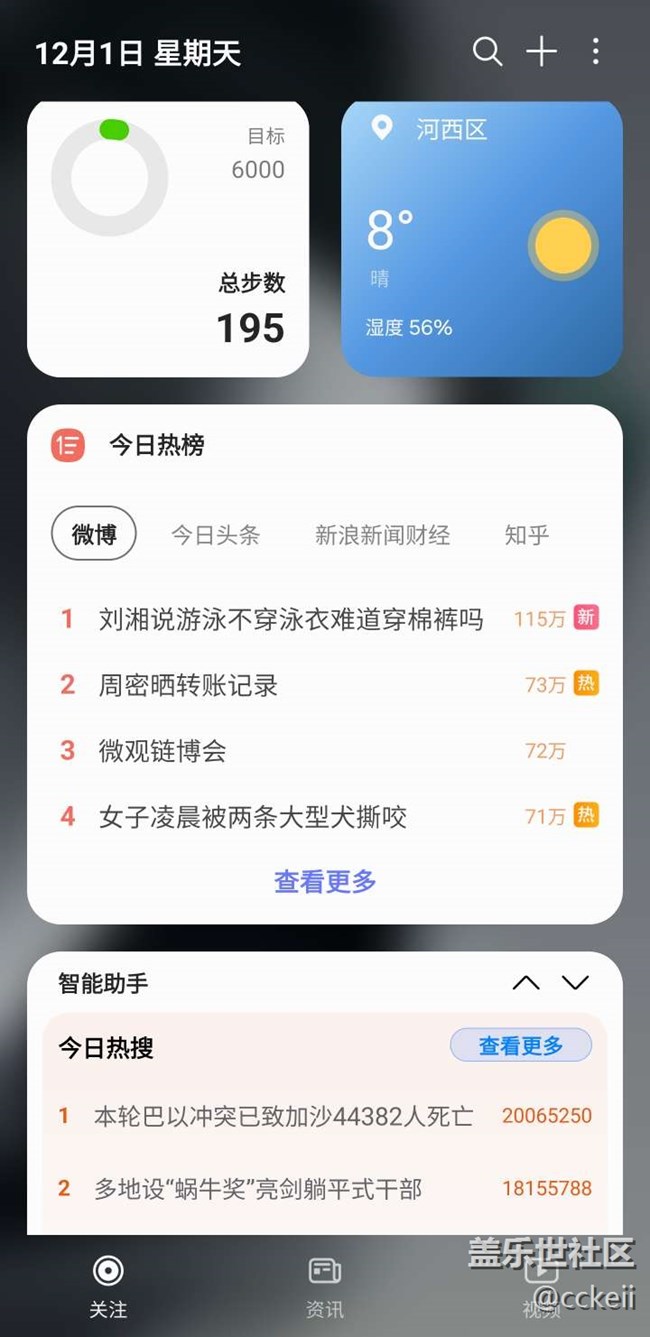Tap 查看更多 button in 今日热搜
This screenshot has width=650, height=1337.
click(521, 1046)
